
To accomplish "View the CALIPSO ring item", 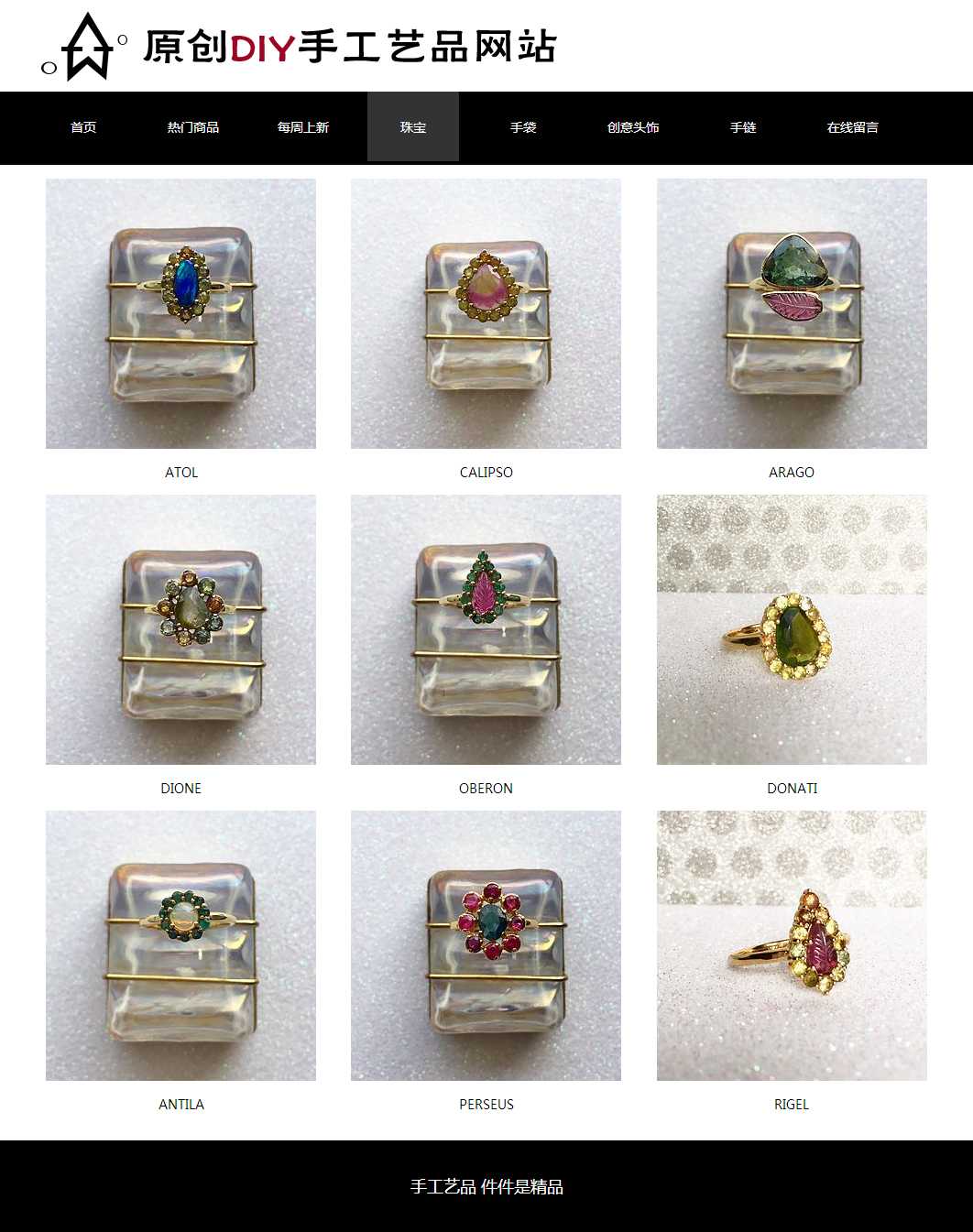I will click(x=486, y=313).
